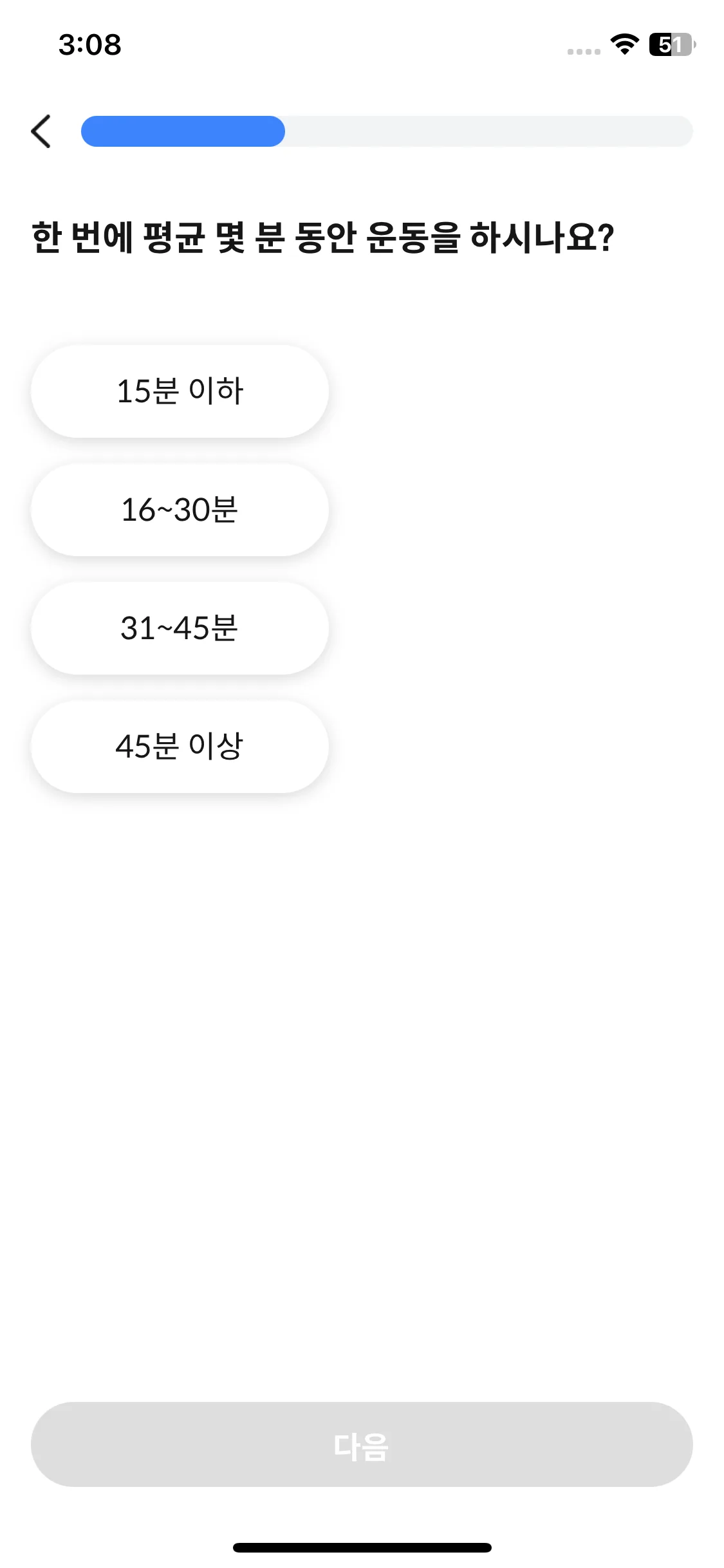Select 45분 이상 as average duration
The width and height of the screenshot is (724, 1568).
pyautogui.click(x=180, y=747)
